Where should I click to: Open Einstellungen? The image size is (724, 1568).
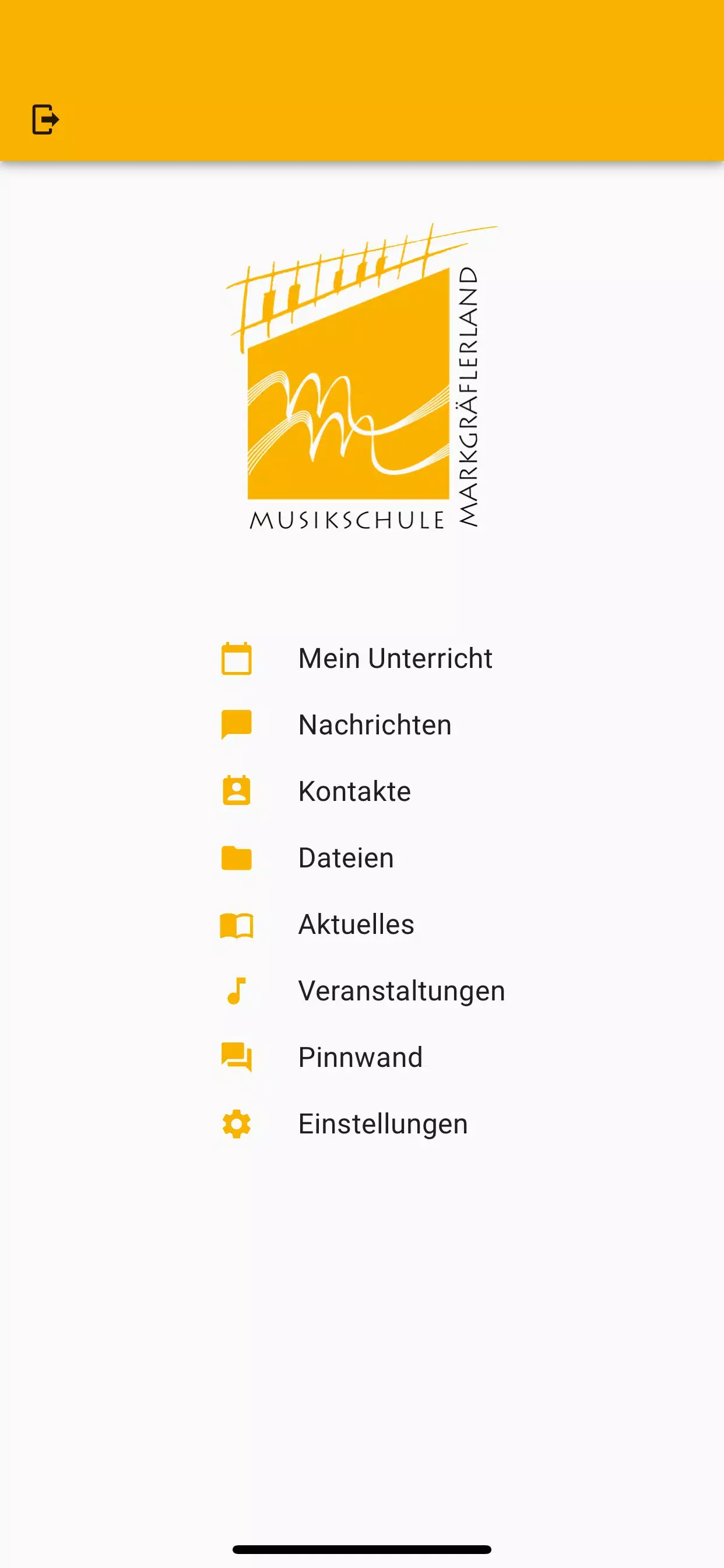pyautogui.click(x=382, y=1123)
